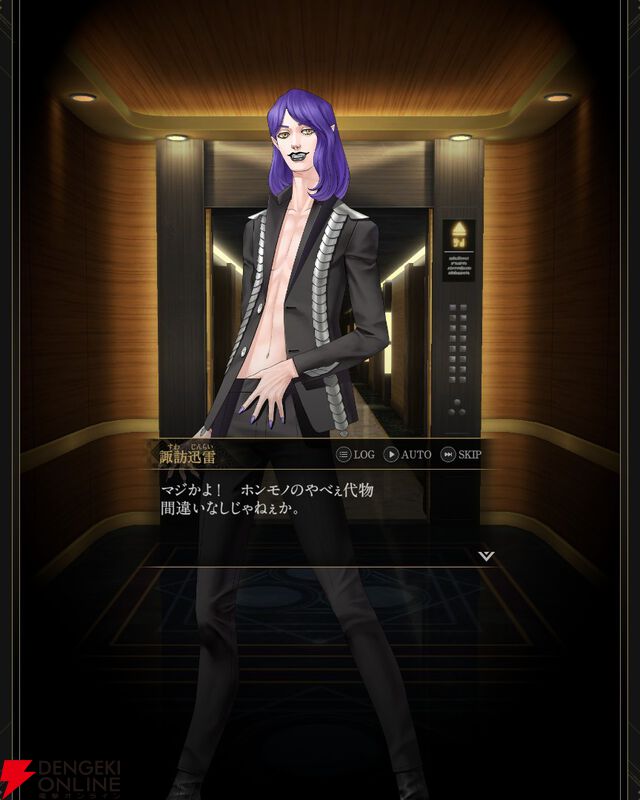Open the dialogue LOG

point(355,454)
